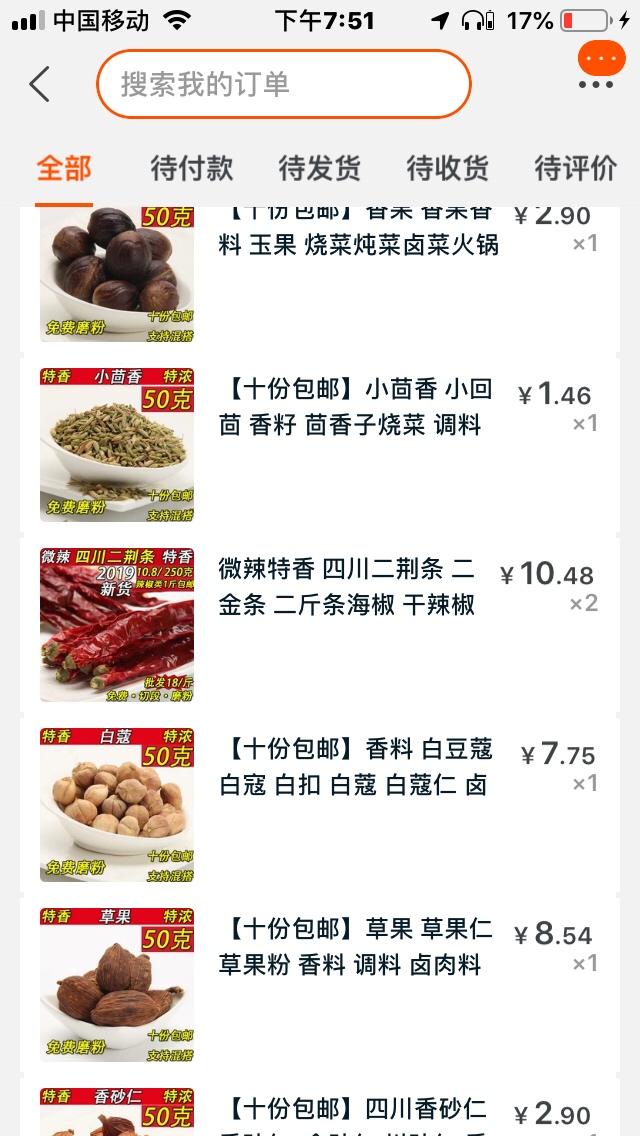
Task: Tap the 搜索我的订单 search field
Action: click(x=283, y=84)
